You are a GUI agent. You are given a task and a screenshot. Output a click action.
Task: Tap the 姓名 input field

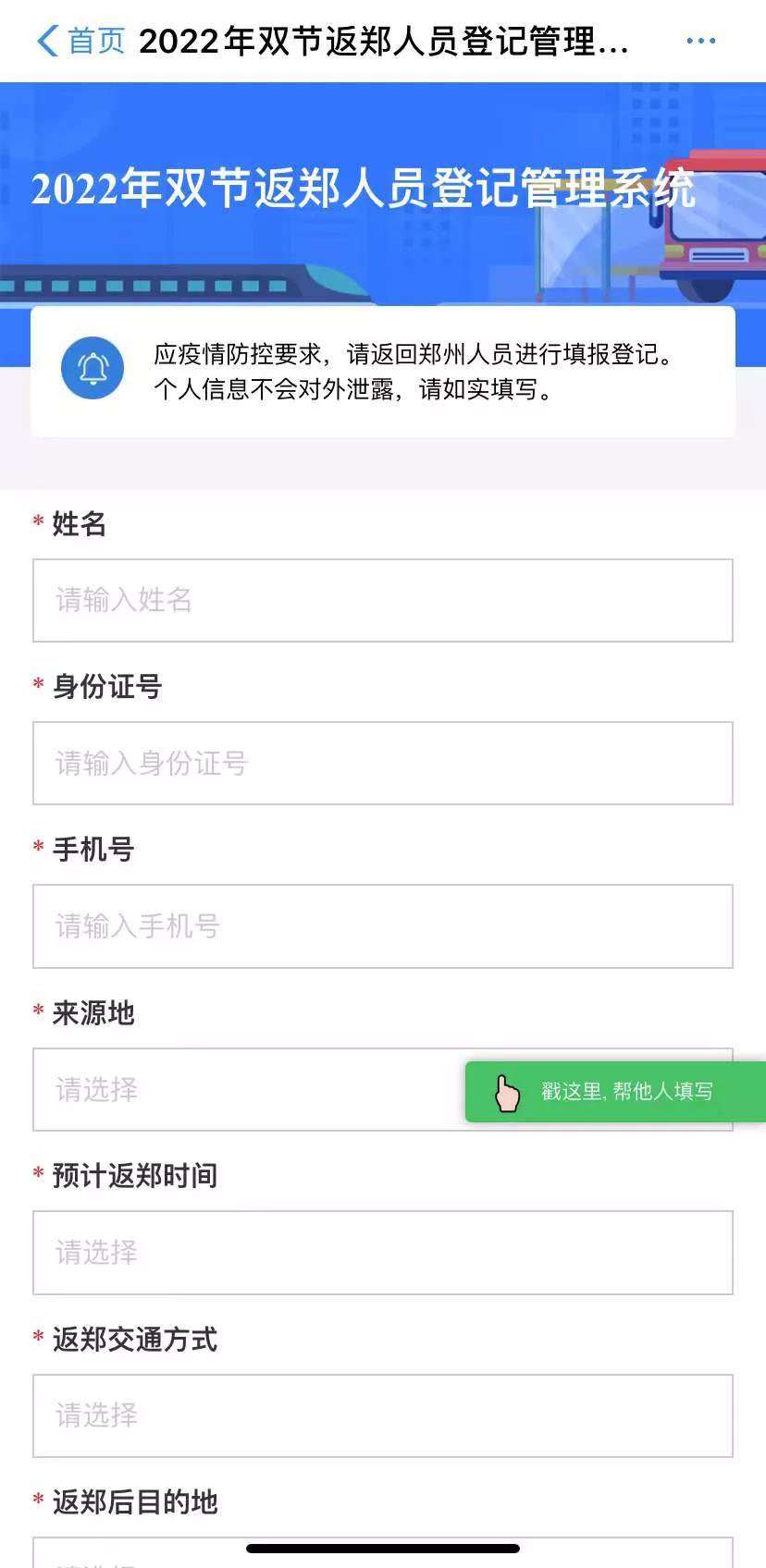(382, 600)
